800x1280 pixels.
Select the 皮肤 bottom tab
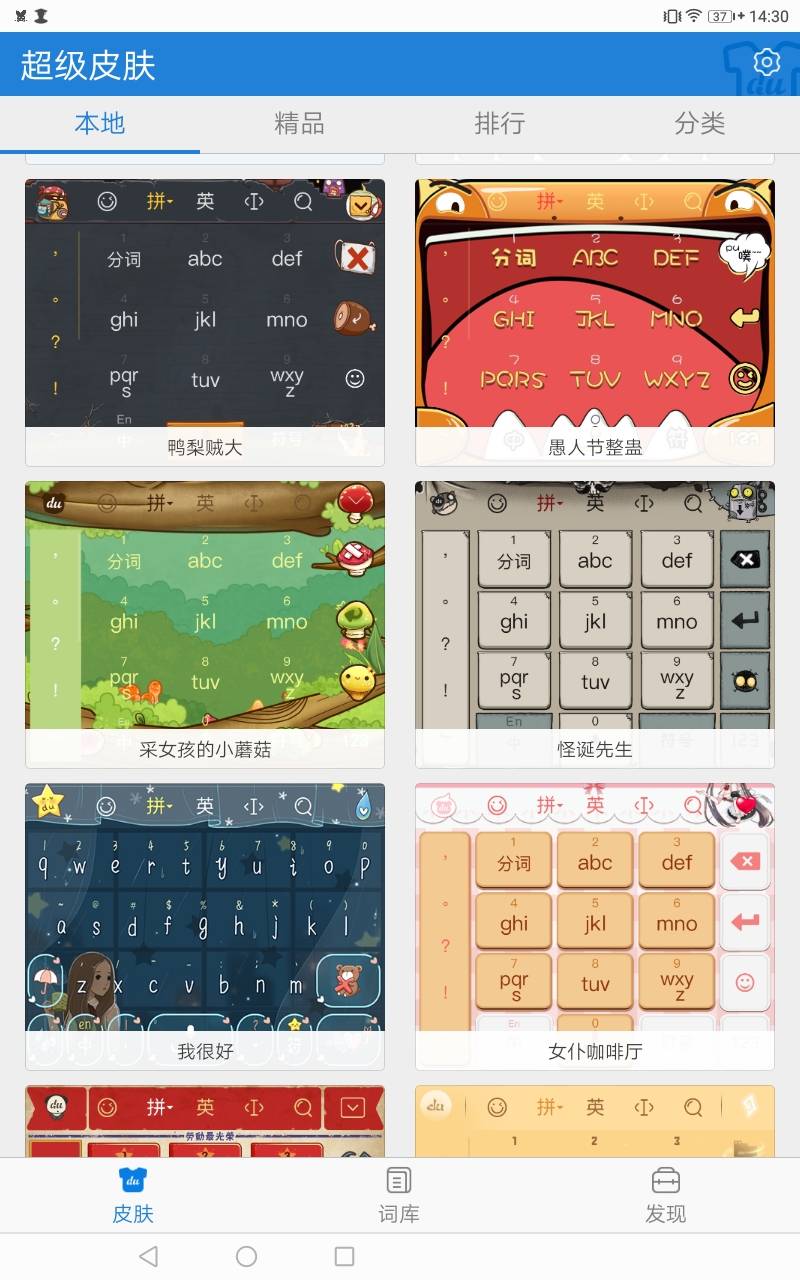tap(133, 1195)
